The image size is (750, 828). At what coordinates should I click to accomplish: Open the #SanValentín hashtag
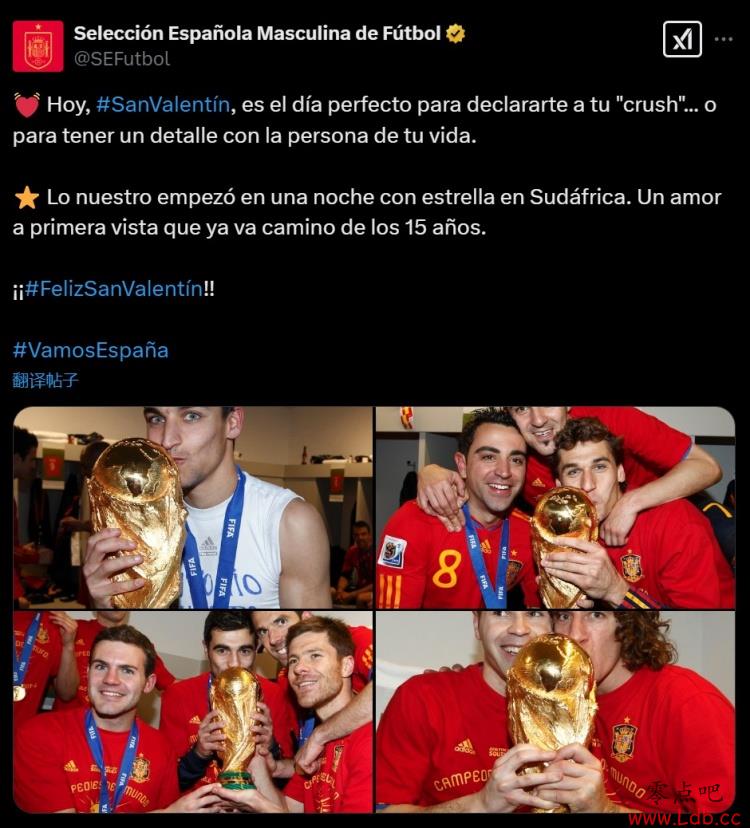tap(163, 105)
